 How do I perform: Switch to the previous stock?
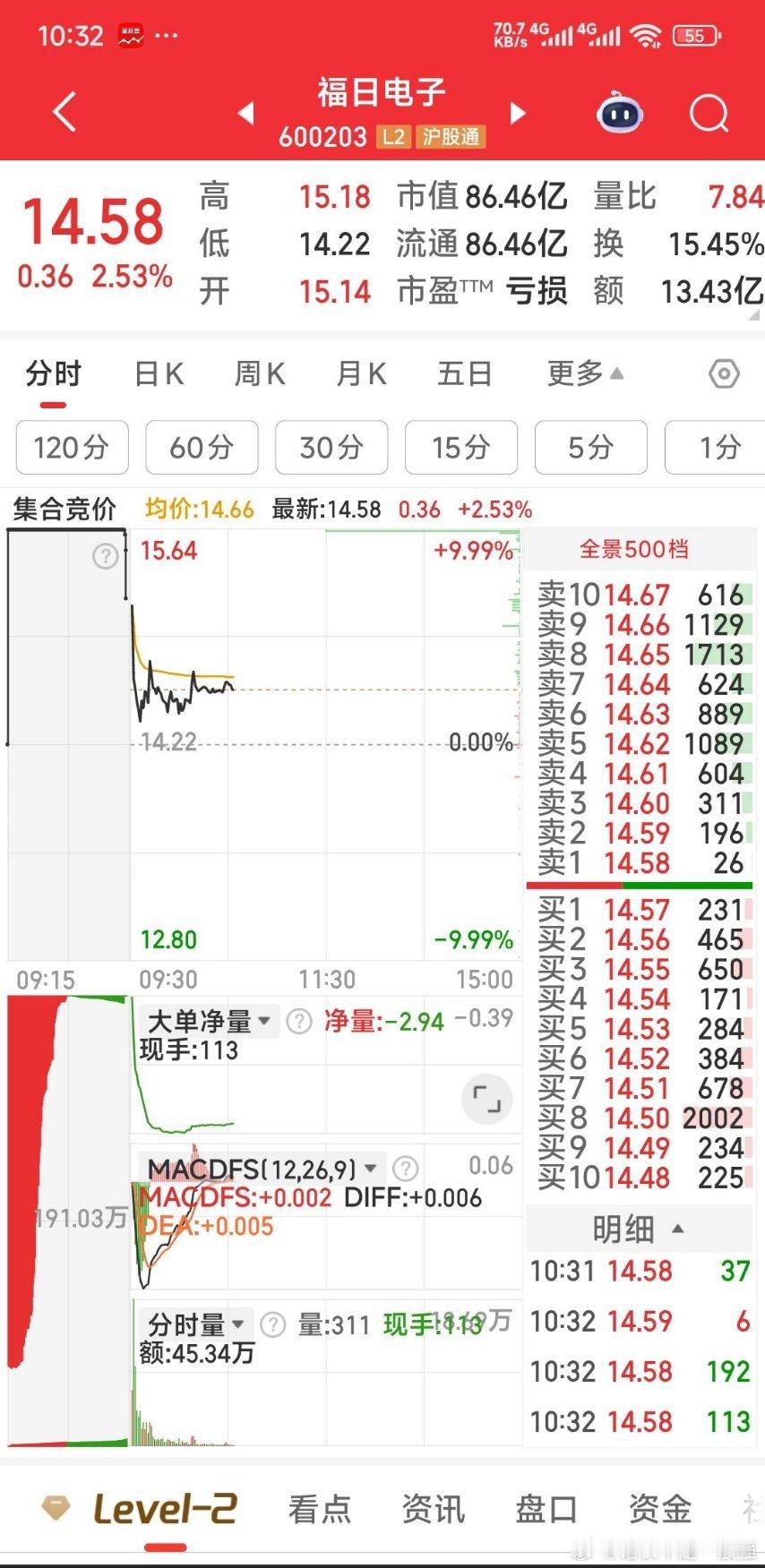[245, 114]
